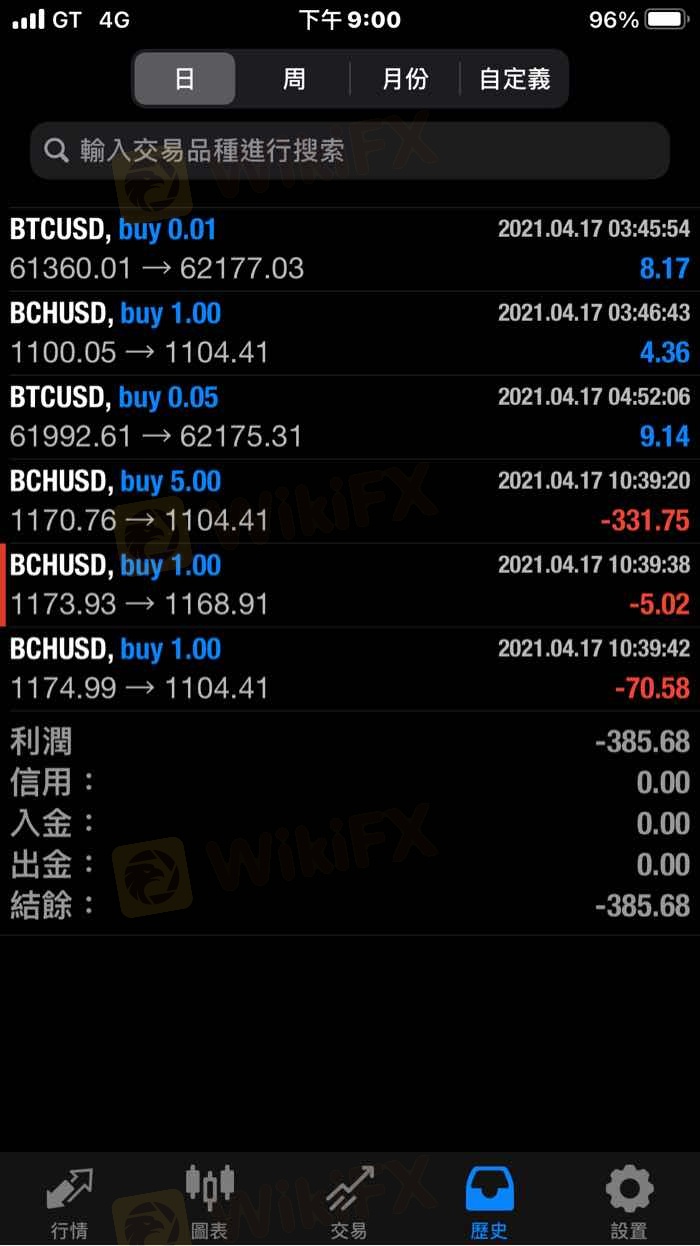Image resolution: width=700 pixels, height=1246 pixels.
Task: Open the BTCUSD buy 0.01 trade
Action: [350, 249]
